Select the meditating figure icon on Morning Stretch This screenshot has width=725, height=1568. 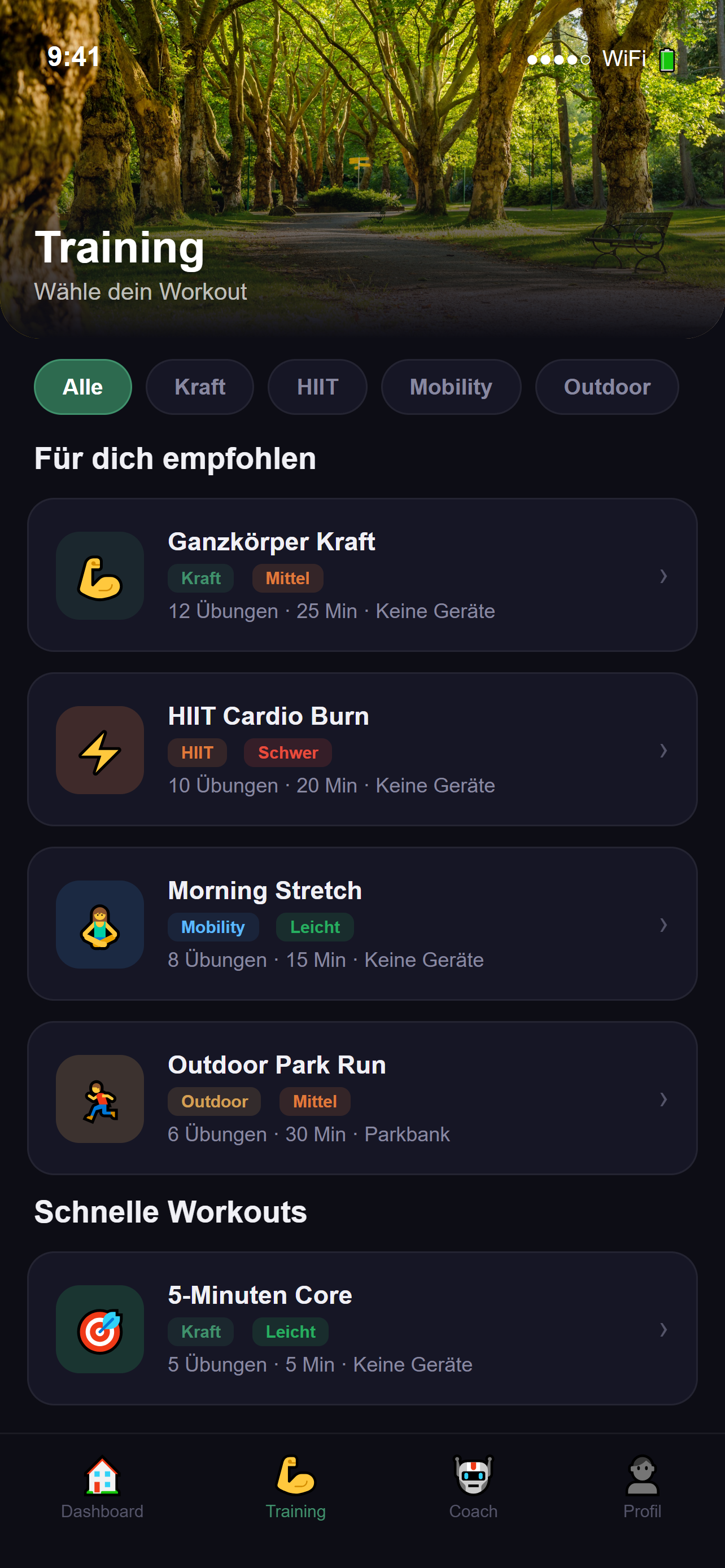(99, 925)
